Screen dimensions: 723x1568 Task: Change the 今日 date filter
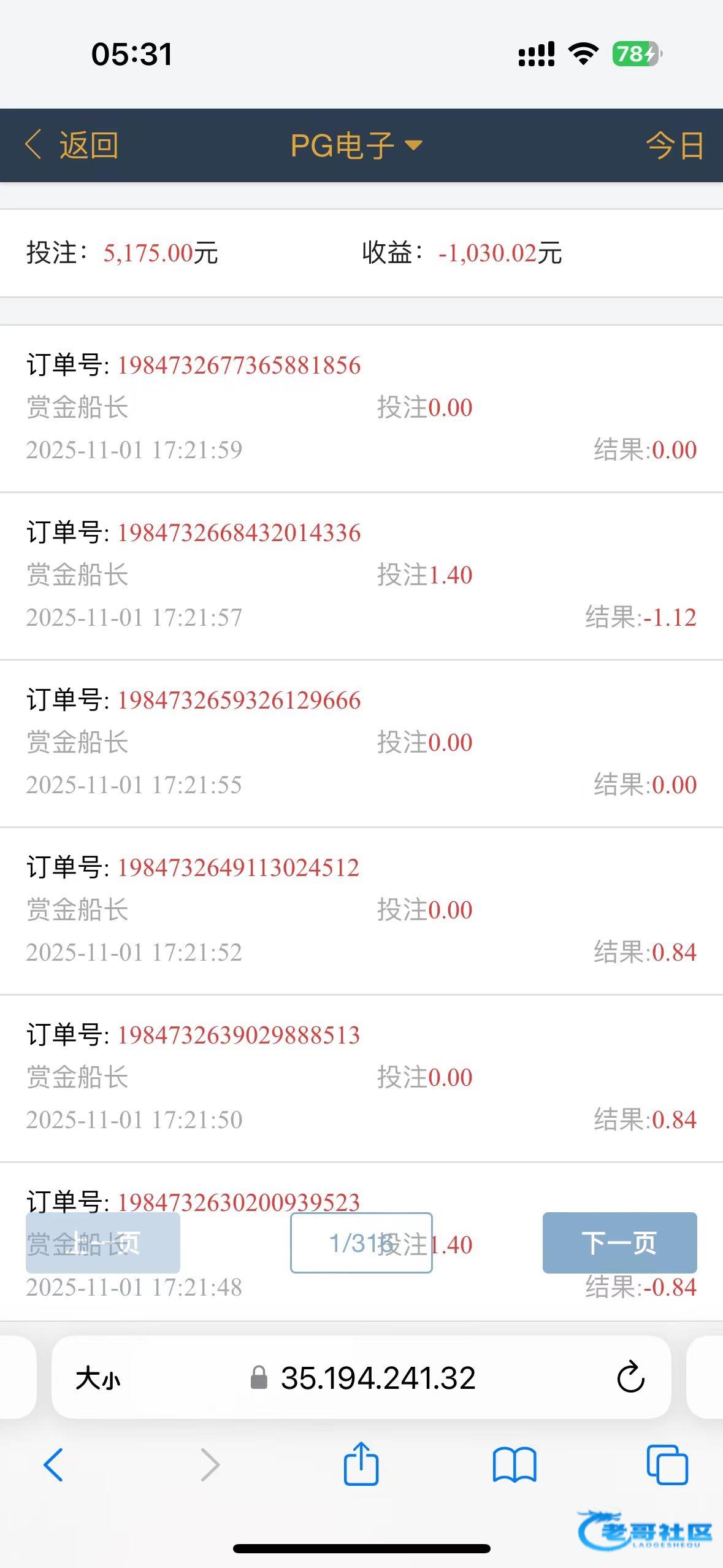point(674,145)
